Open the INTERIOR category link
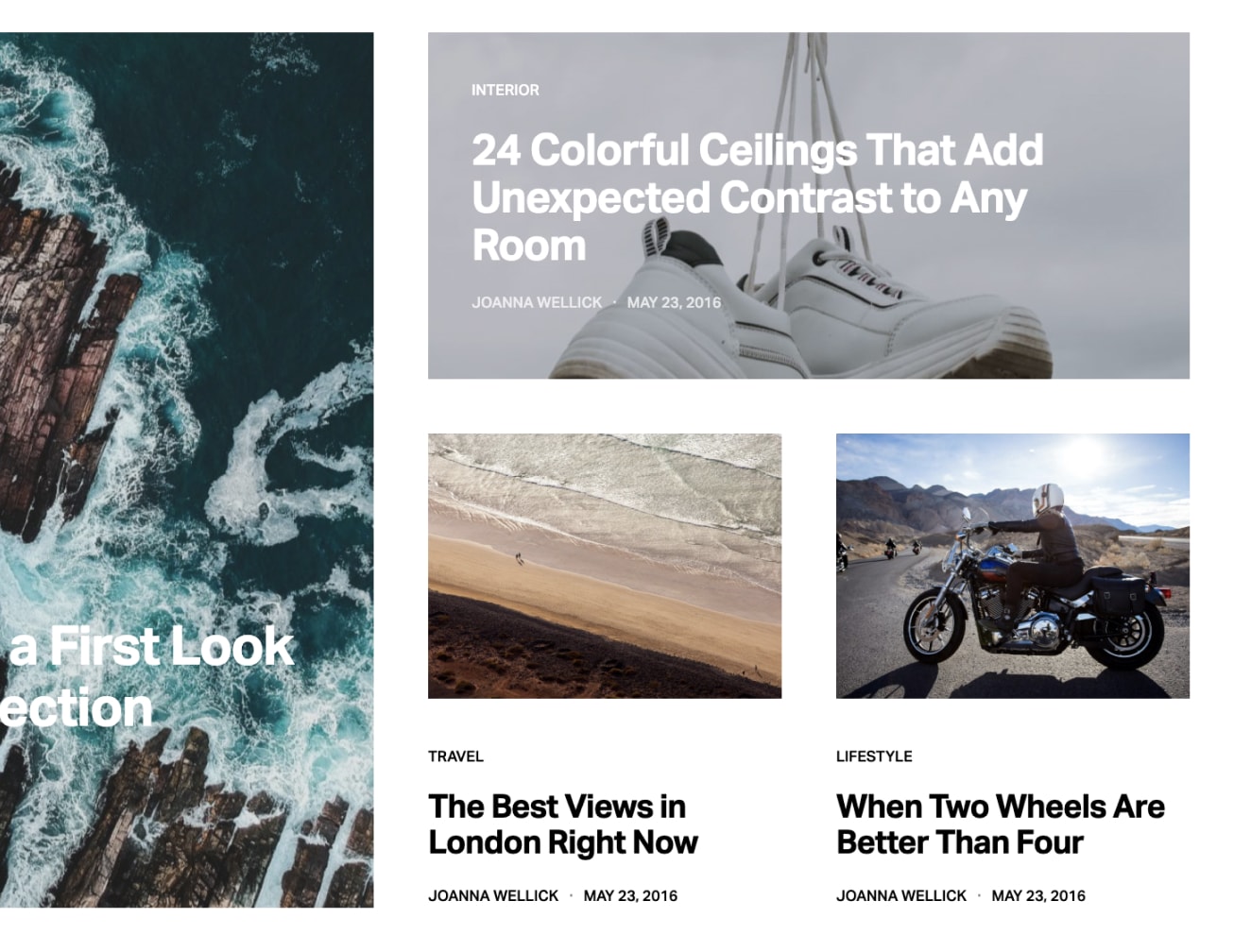The width and height of the screenshot is (1234, 952). click(x=505, y=91)
